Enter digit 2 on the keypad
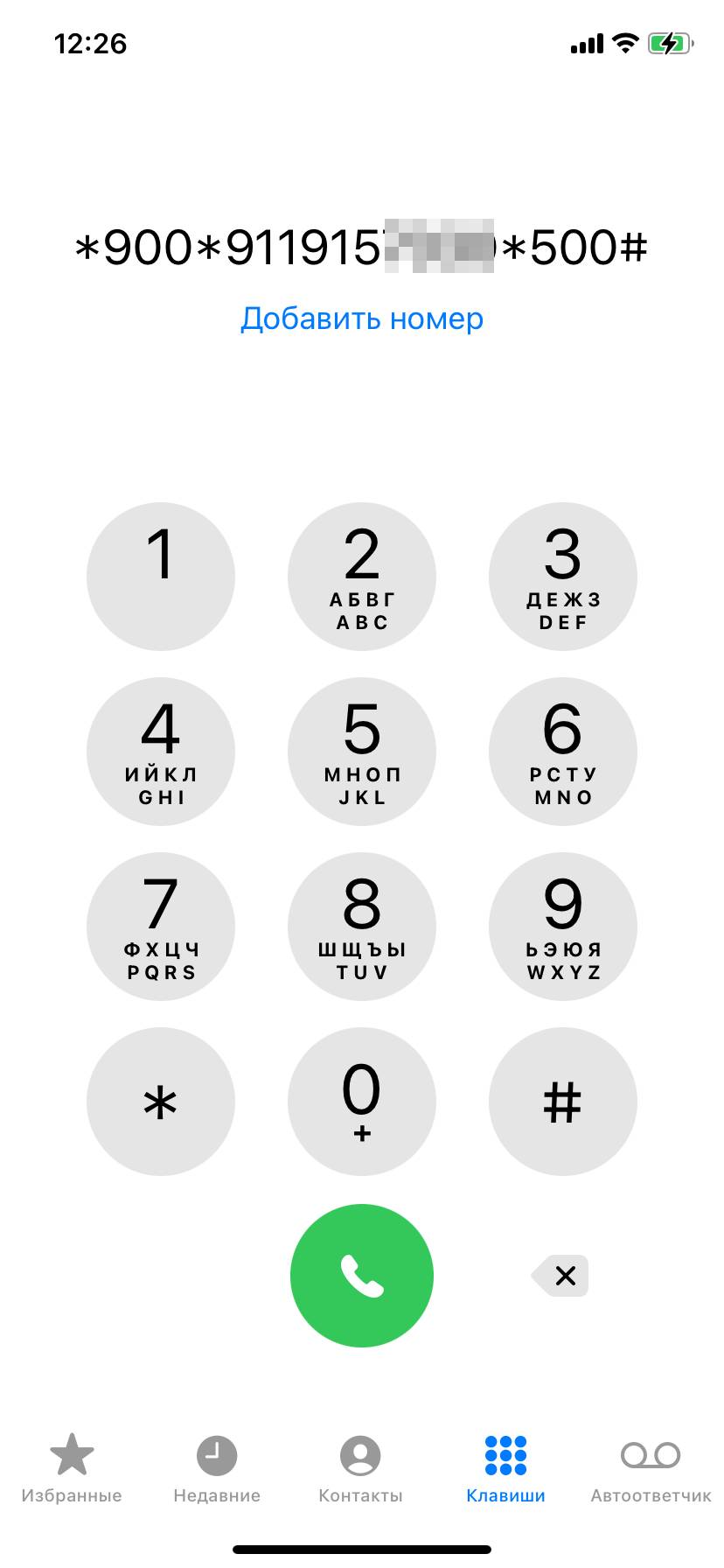 point(362,577)
